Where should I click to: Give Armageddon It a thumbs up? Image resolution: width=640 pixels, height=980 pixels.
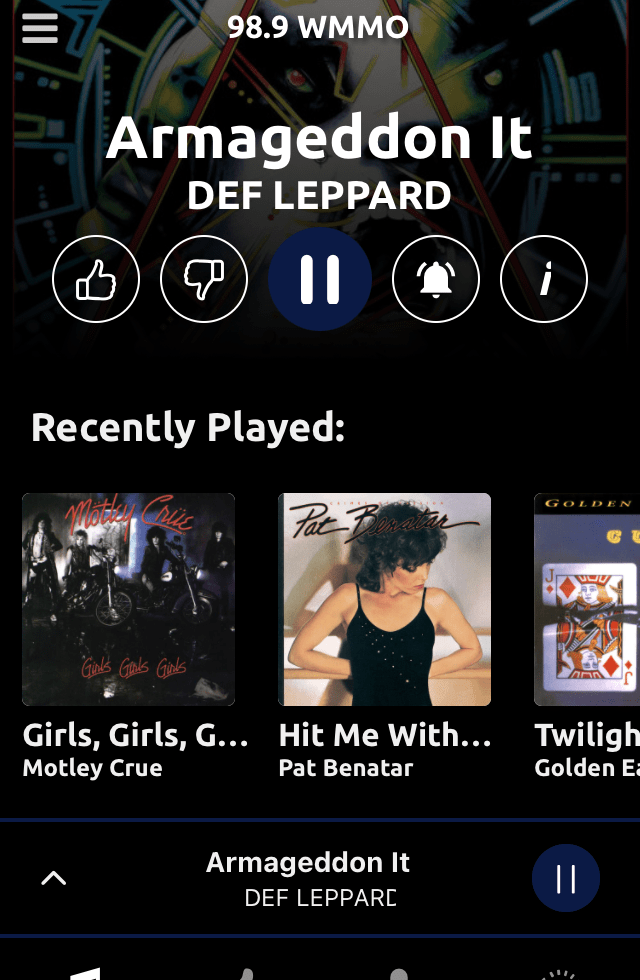[96, 279]
